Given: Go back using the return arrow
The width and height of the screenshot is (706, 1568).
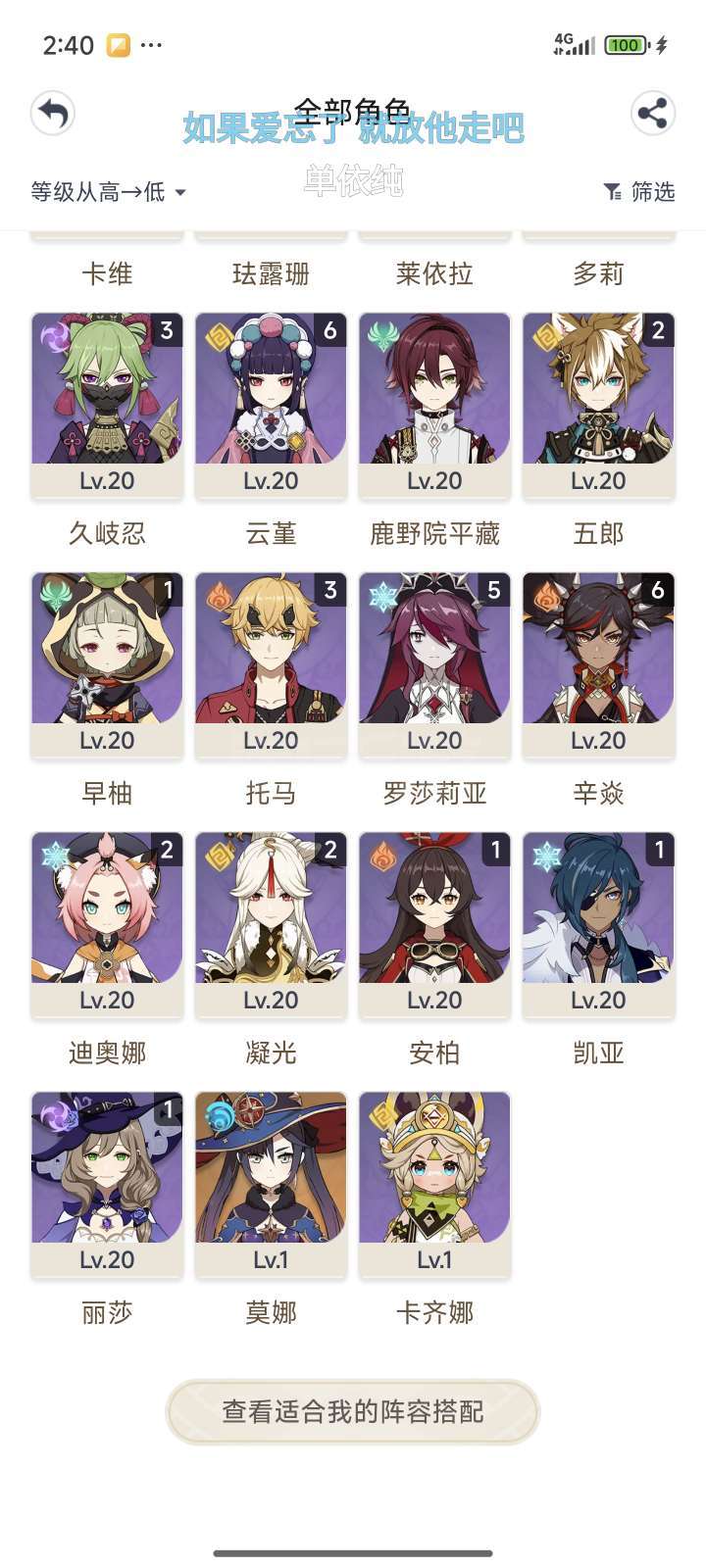Looking at the screenshot, I should [x=53, y=114].
